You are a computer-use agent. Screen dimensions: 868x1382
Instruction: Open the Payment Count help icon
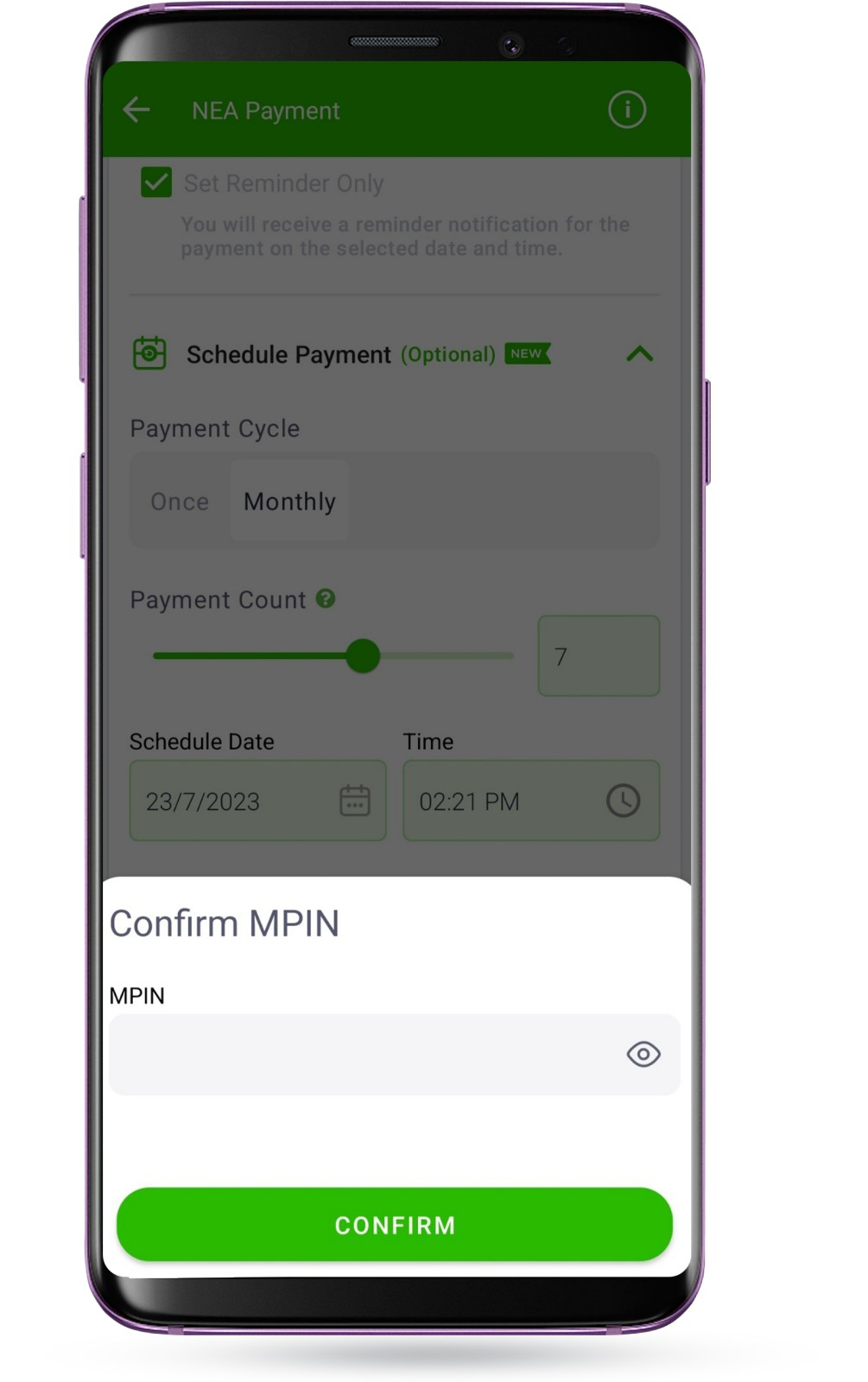coord(326,599)
